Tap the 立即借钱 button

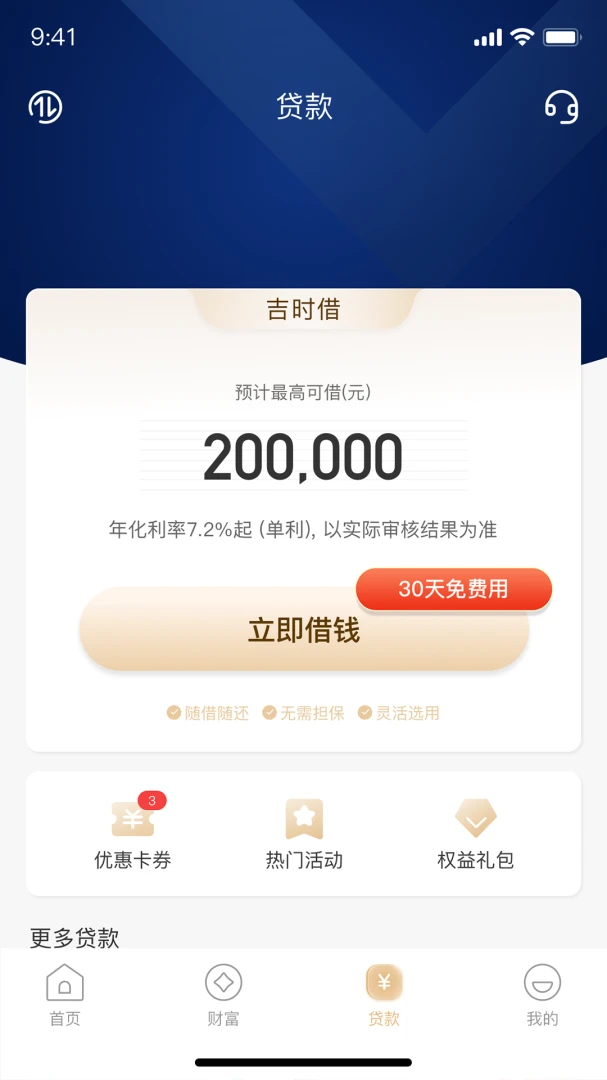coord(303,630)
